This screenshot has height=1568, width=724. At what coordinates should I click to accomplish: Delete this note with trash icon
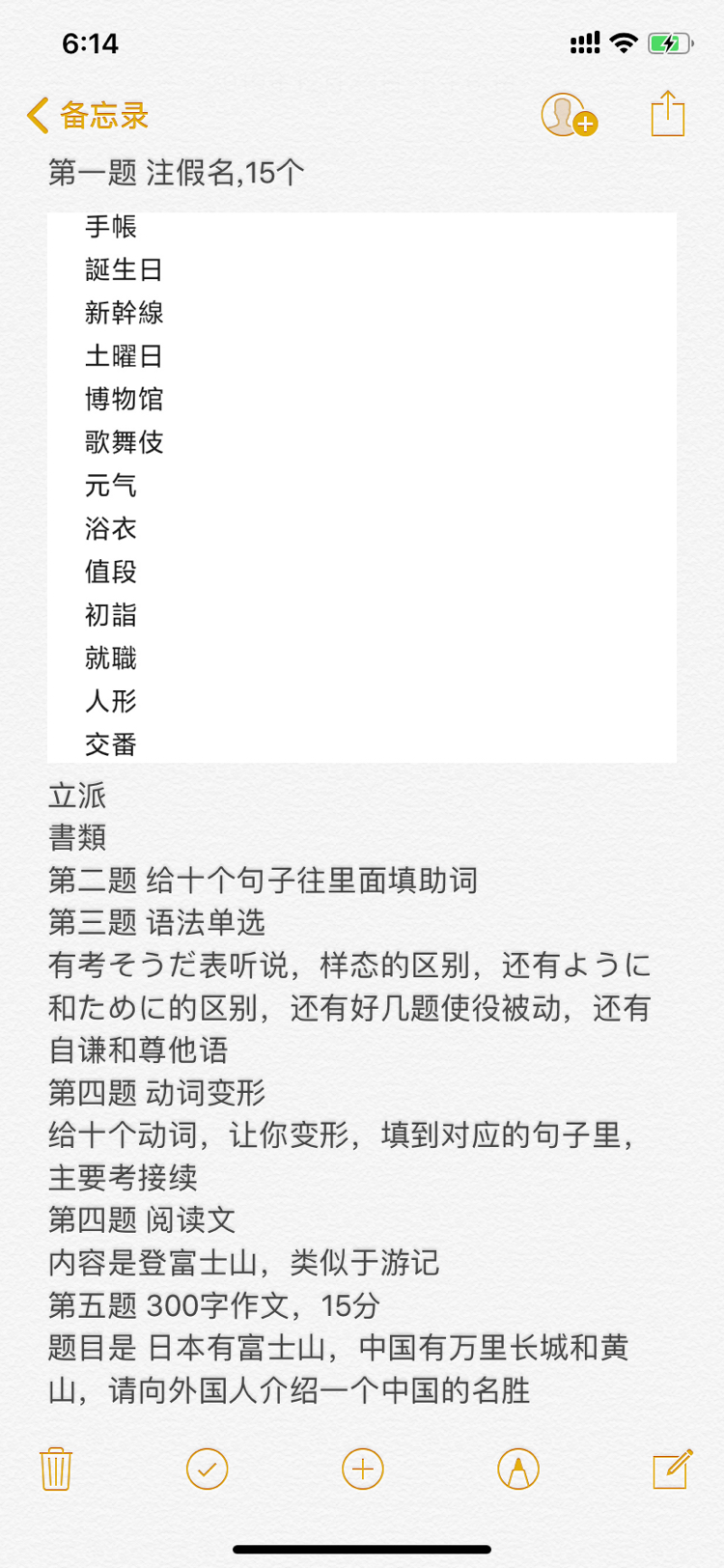[56, 1469]
